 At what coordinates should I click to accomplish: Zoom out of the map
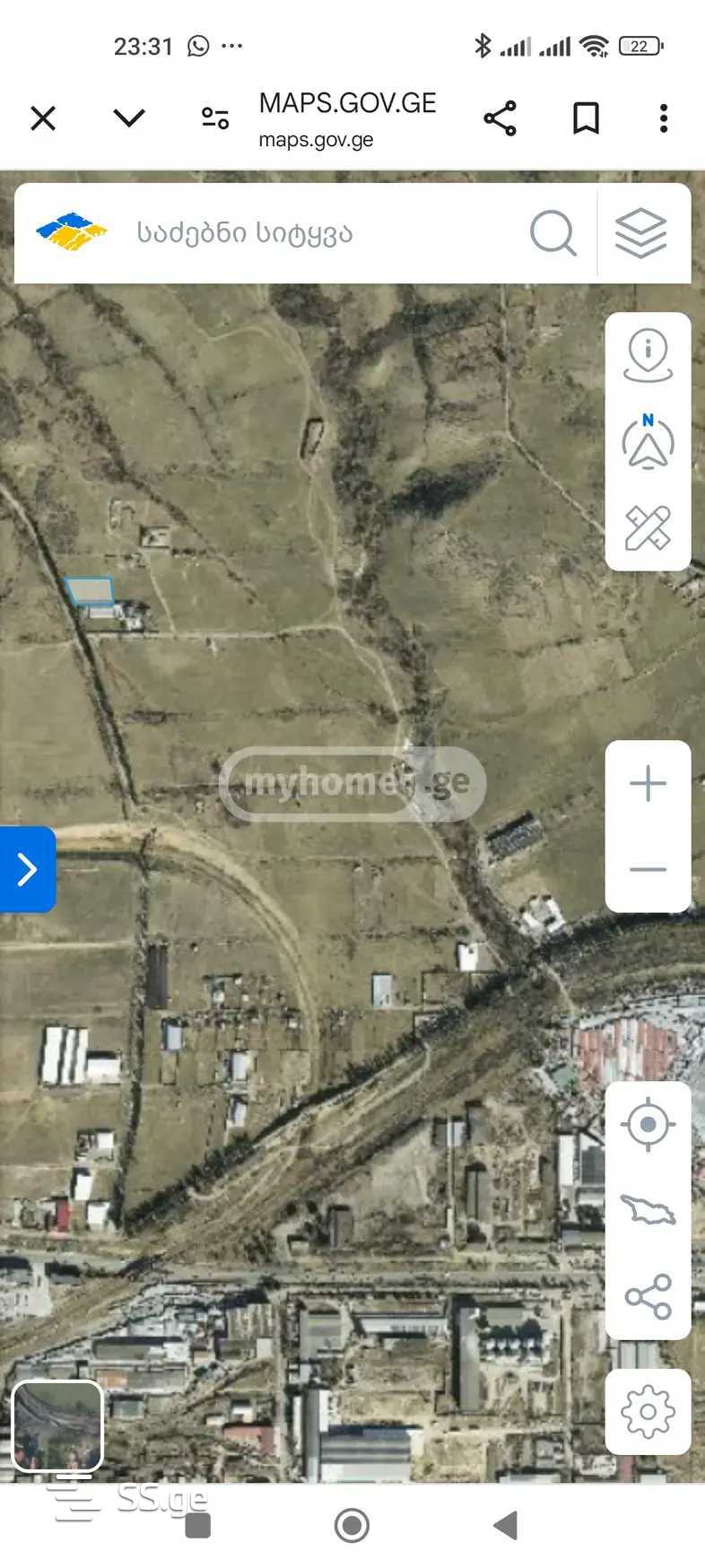point(648,869)
